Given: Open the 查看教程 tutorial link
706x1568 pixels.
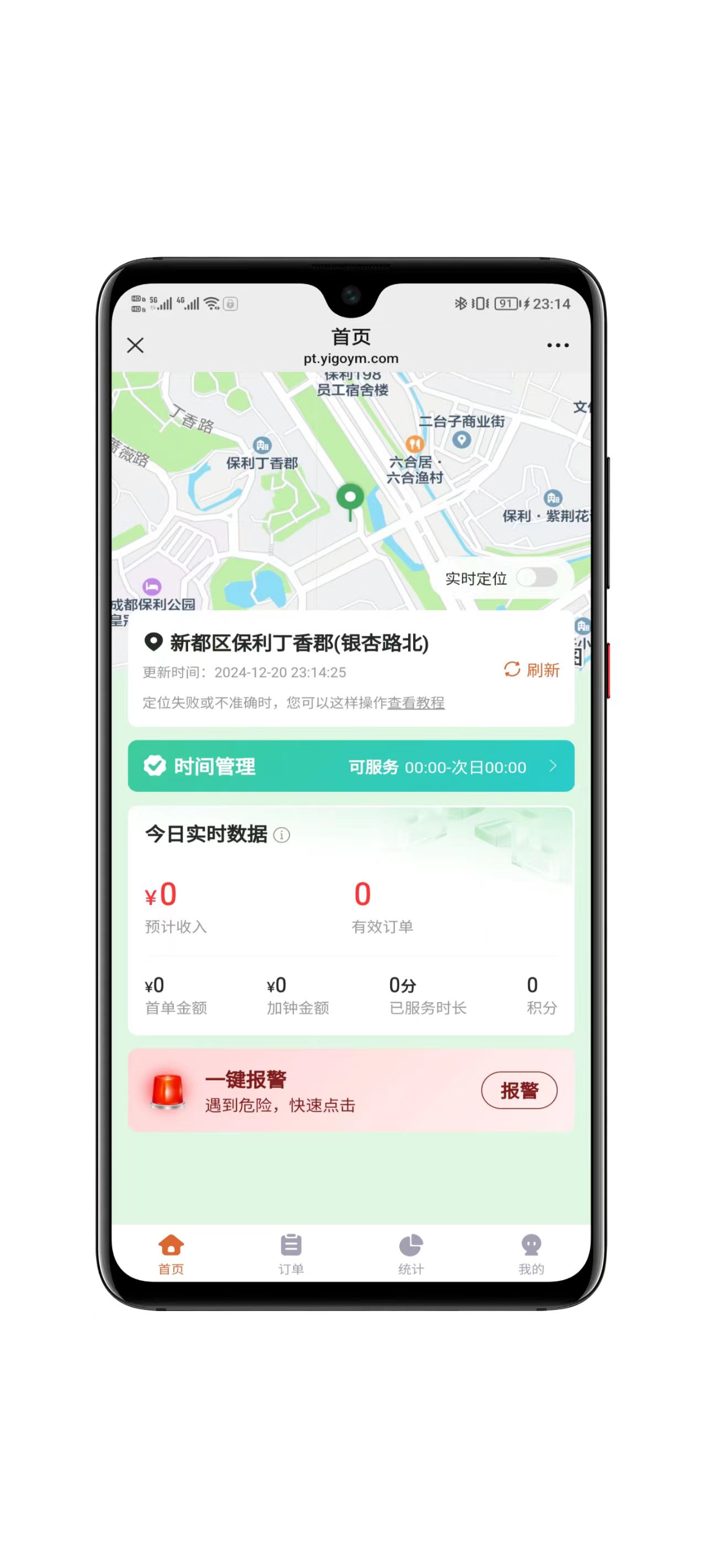Looking at the screenshot, I should [416, 703].
